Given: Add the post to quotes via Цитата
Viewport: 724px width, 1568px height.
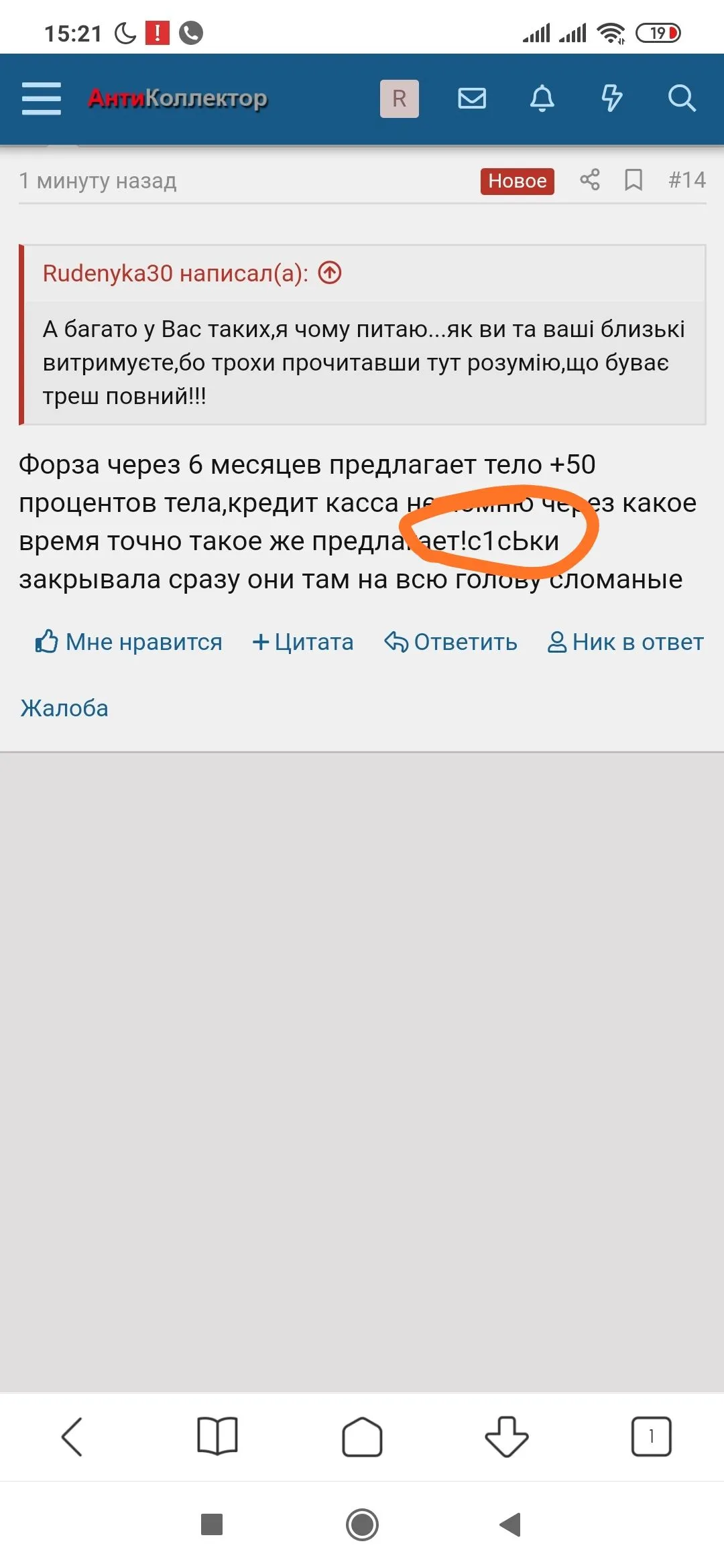Looking at the screenshot, I should point(303,642).
